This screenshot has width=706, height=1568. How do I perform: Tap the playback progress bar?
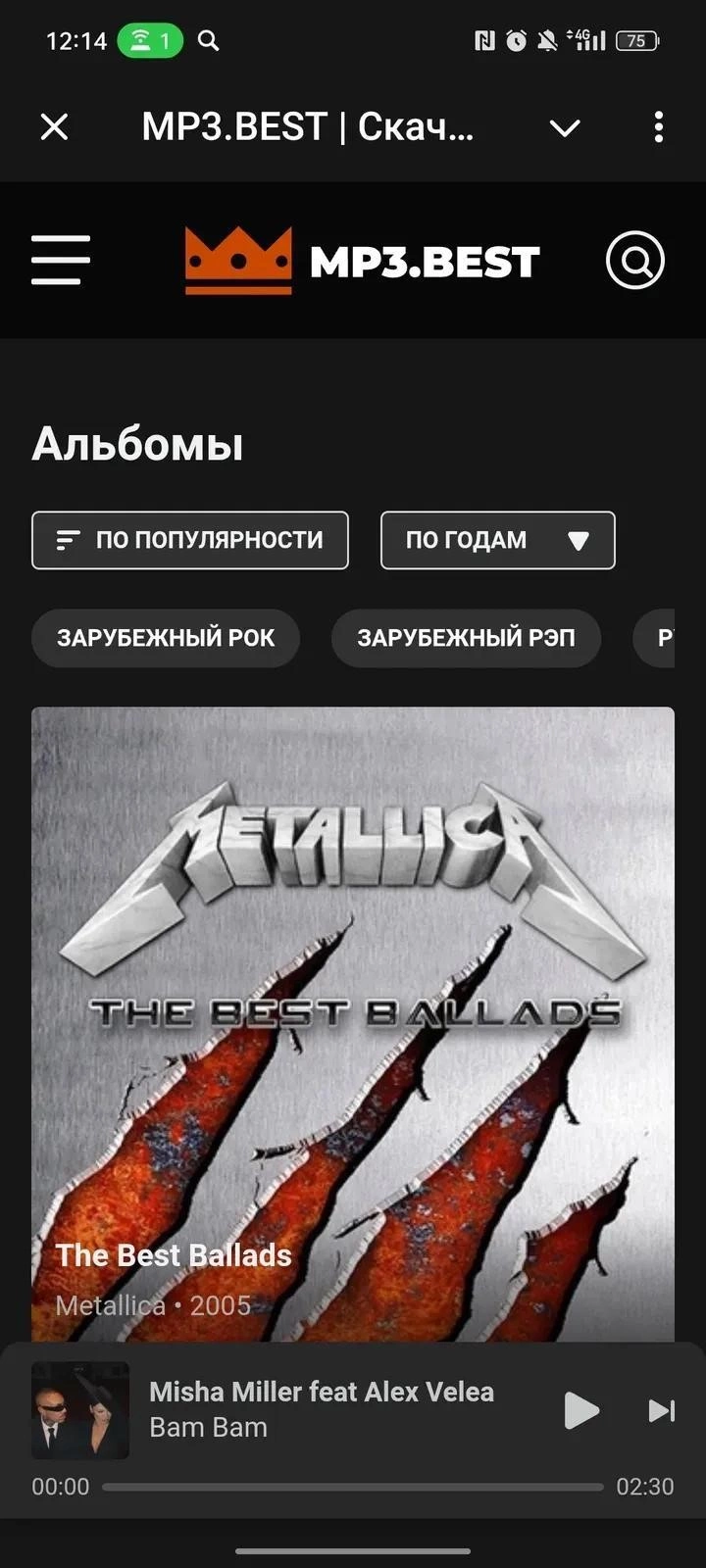[x=353, y=1487]
